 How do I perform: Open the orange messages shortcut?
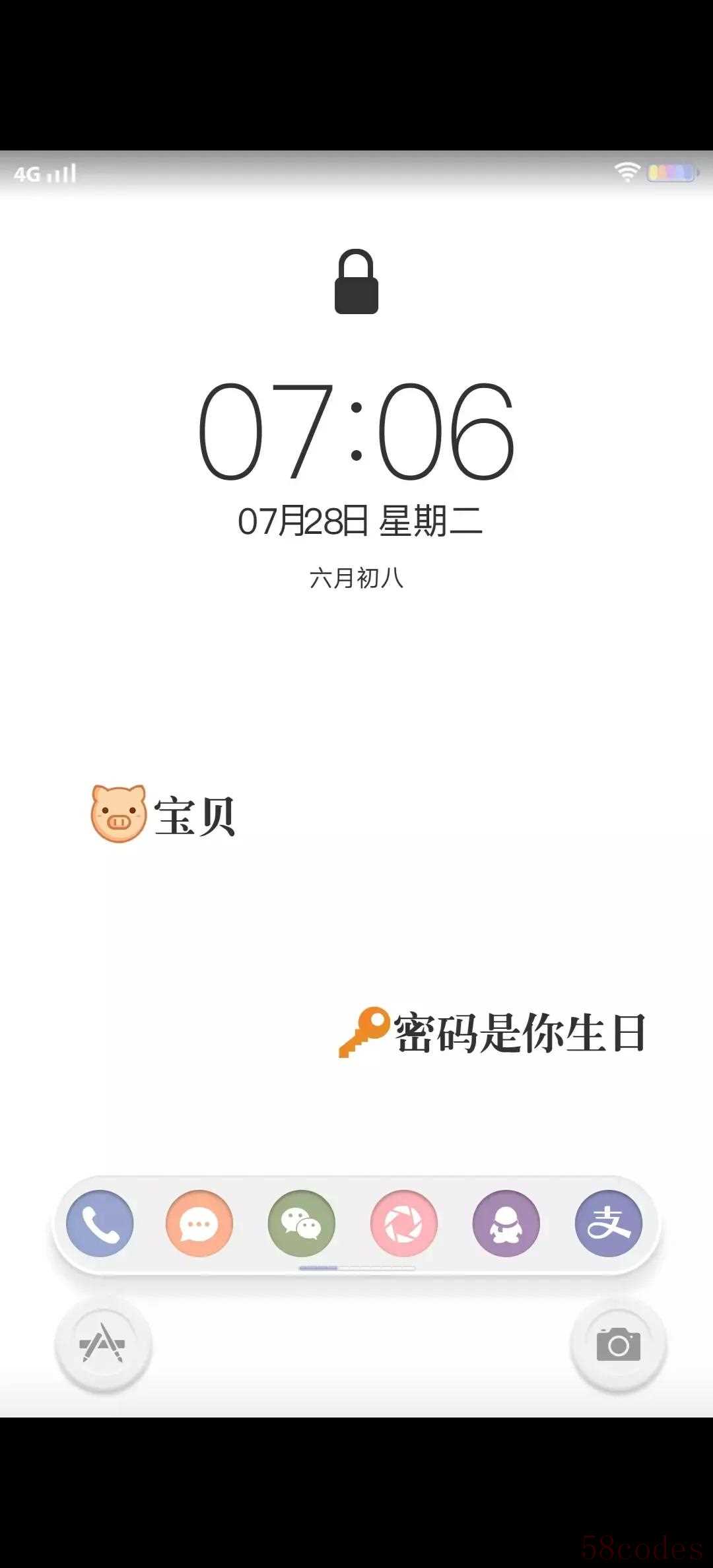tap(199, 1224)
